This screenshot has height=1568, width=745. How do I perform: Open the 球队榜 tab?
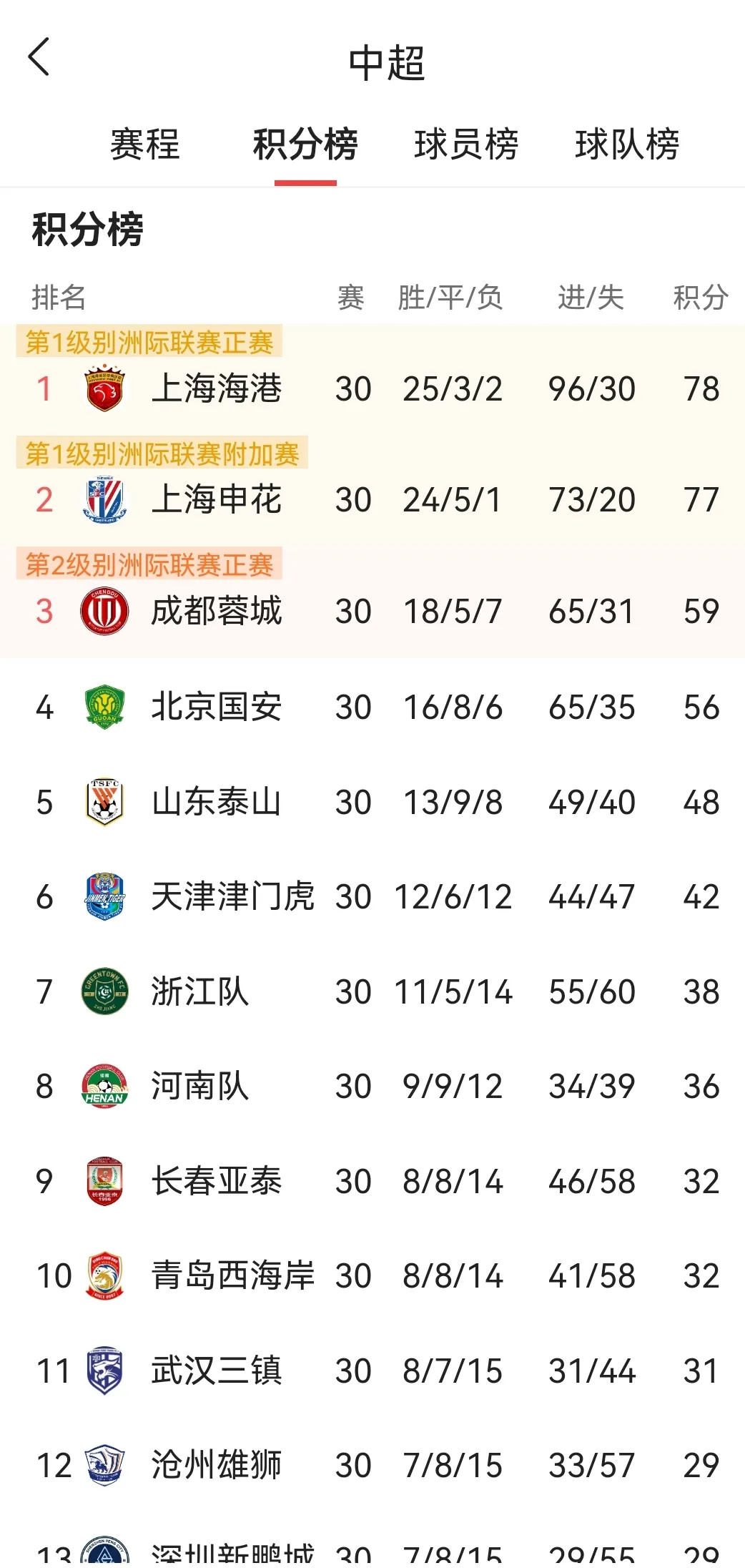627,144
